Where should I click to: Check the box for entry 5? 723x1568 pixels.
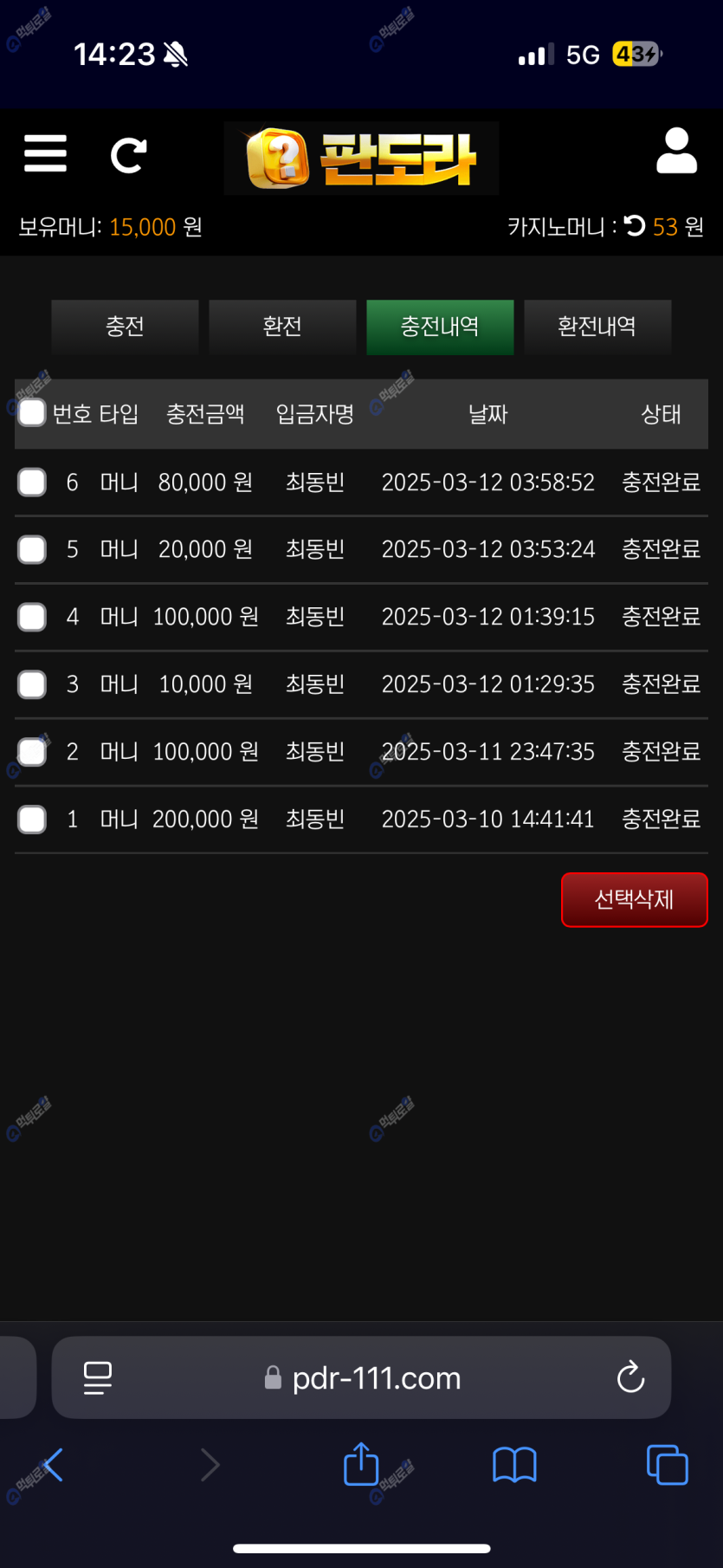point(32,549)
